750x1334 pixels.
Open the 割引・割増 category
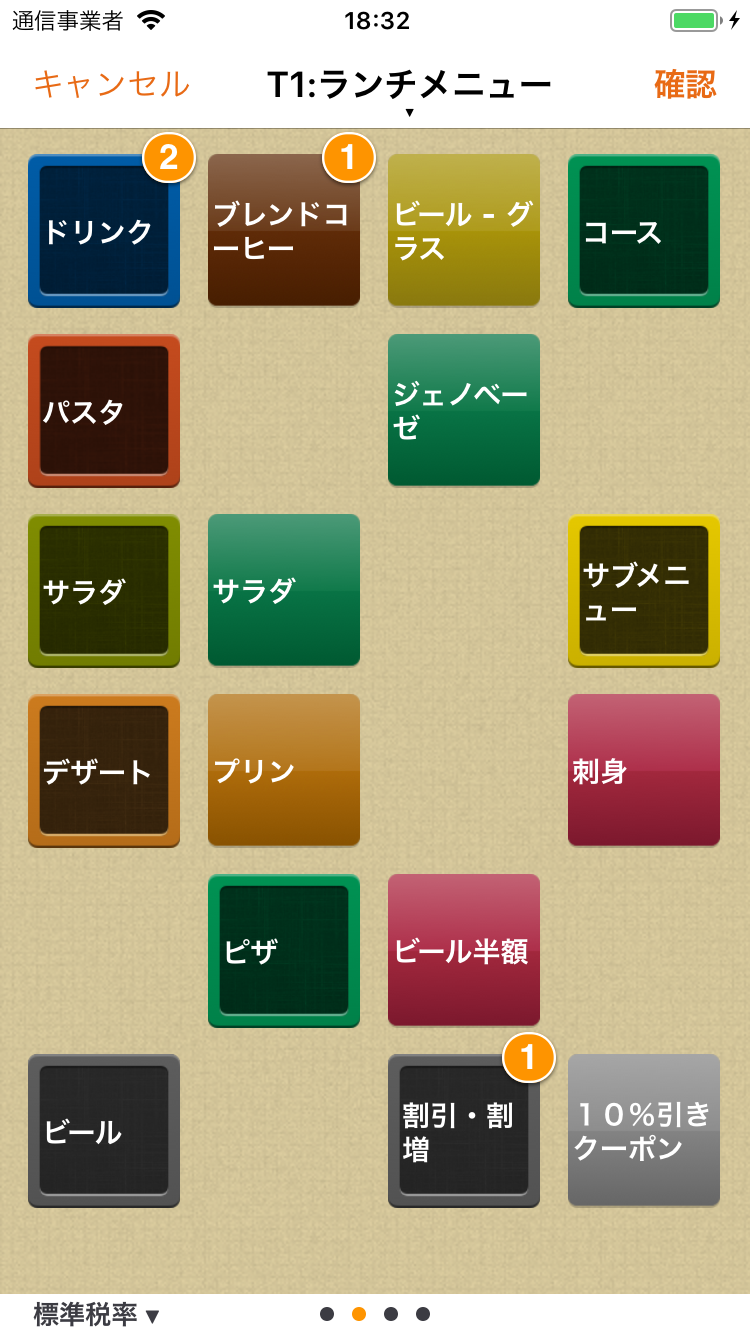click(464, 1131)
